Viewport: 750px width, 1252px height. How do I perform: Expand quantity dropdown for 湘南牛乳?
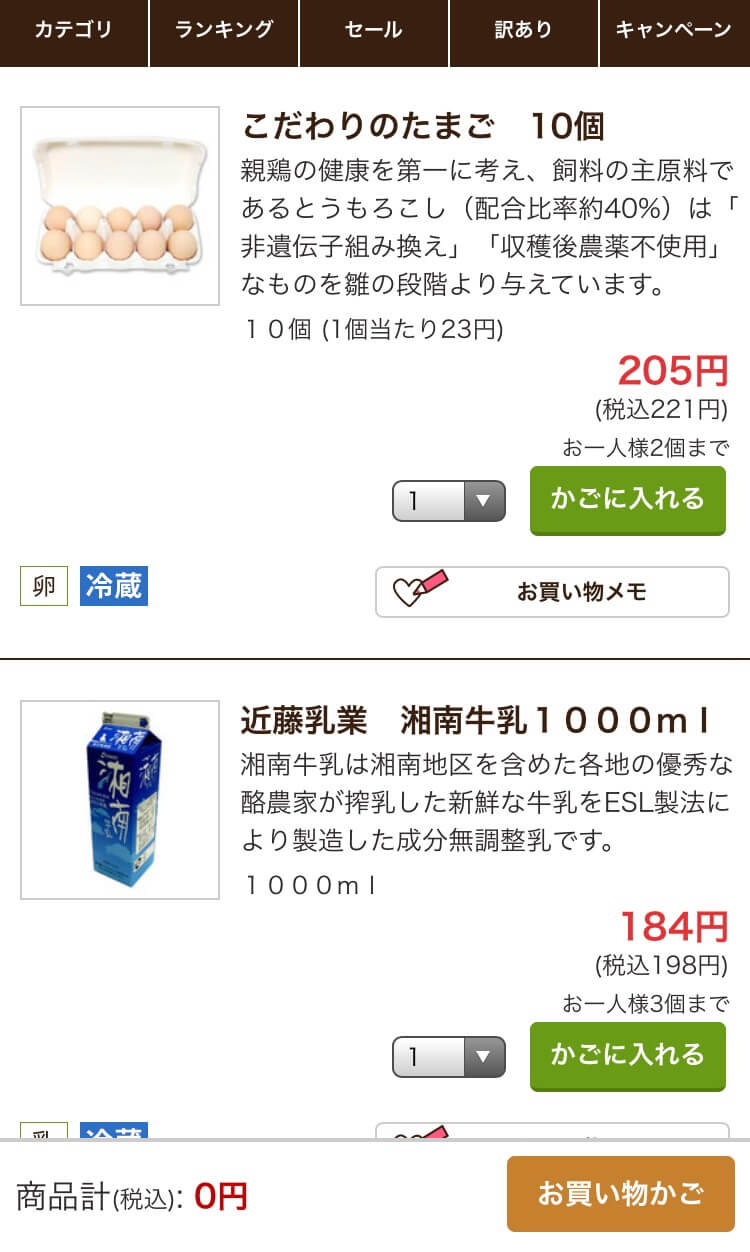(449, 1057)
